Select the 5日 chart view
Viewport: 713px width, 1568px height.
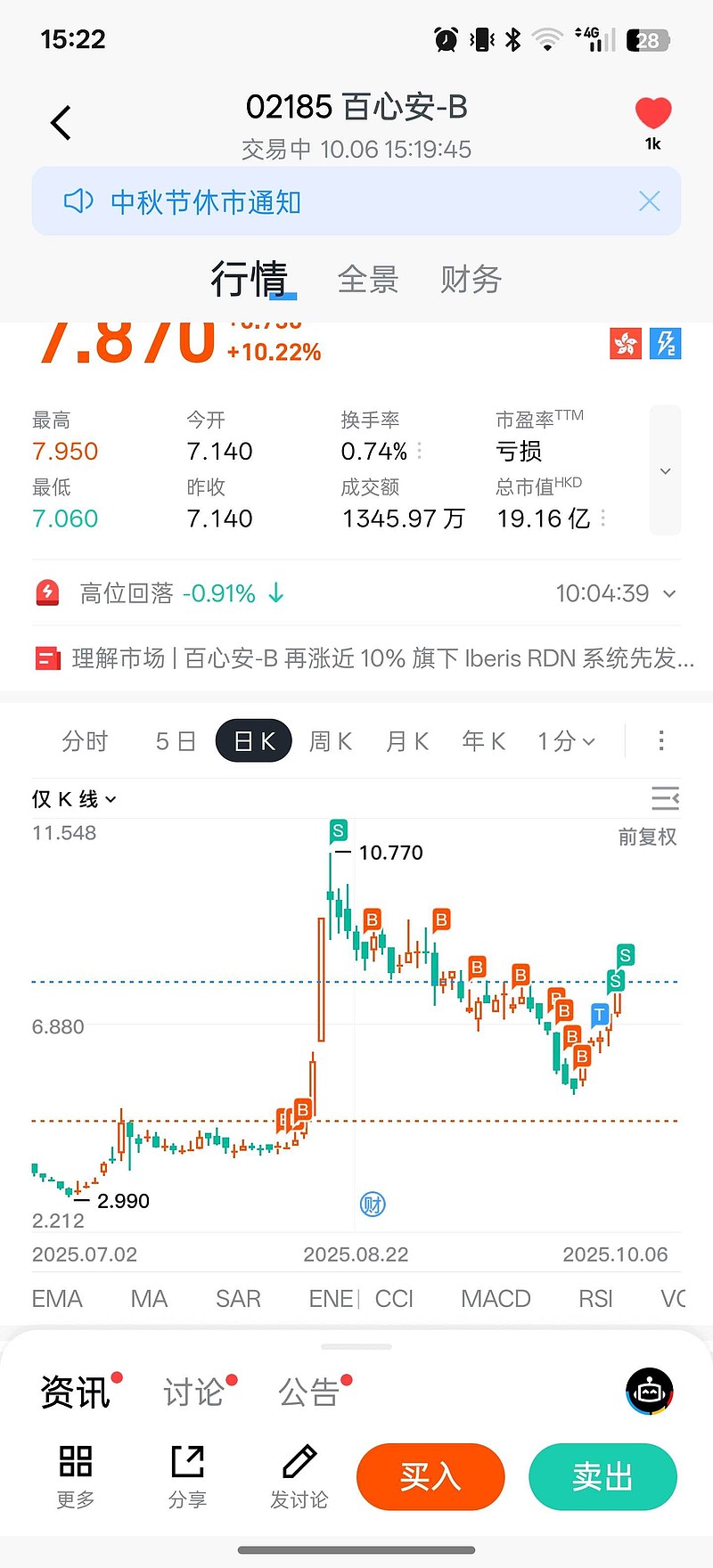[175, 741]
